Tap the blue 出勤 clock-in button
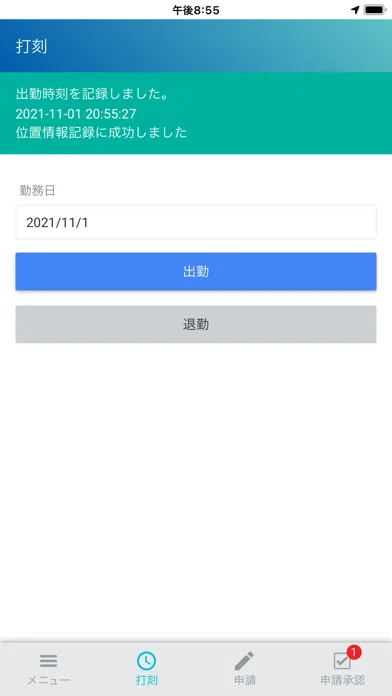 coord(196,272)
